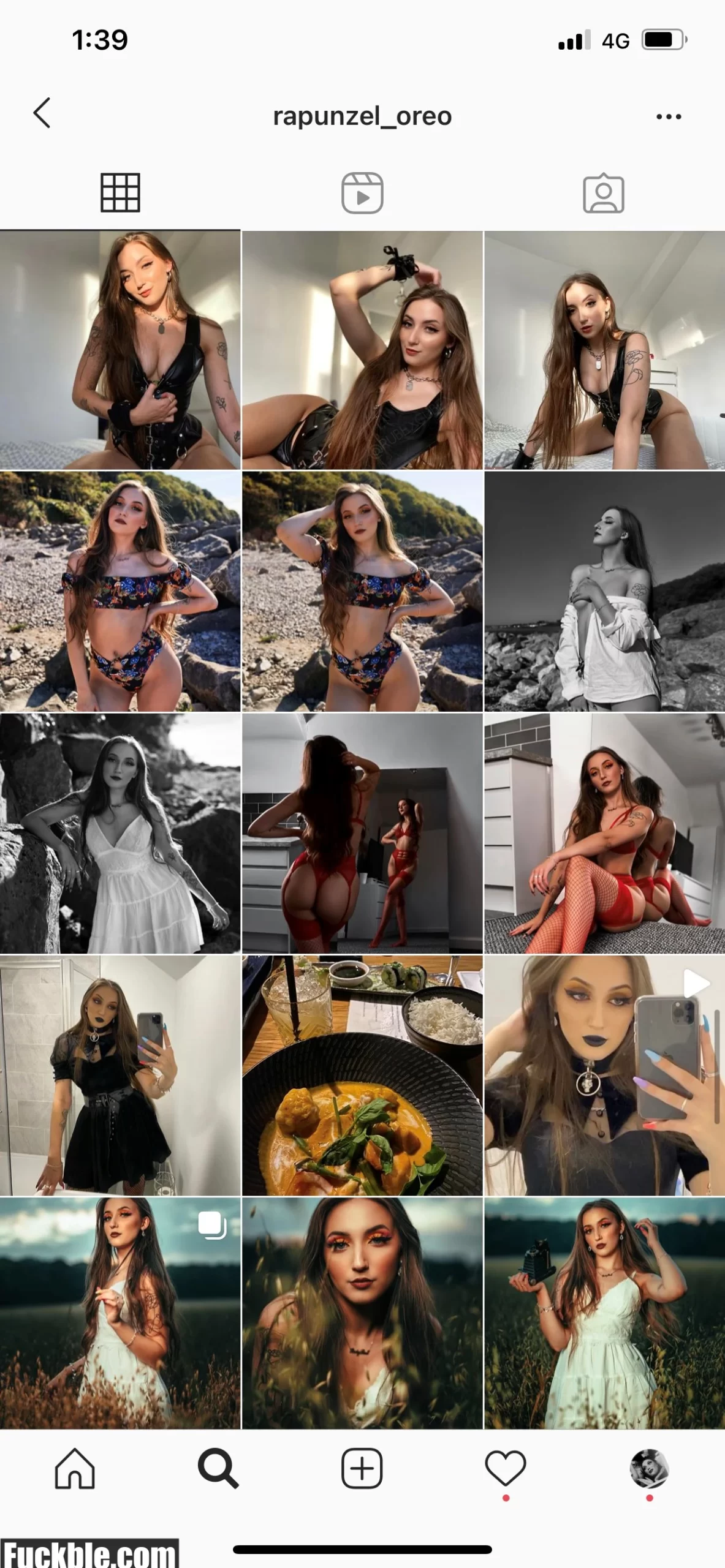Open the black-and-white white shirt post

(604, 591)
